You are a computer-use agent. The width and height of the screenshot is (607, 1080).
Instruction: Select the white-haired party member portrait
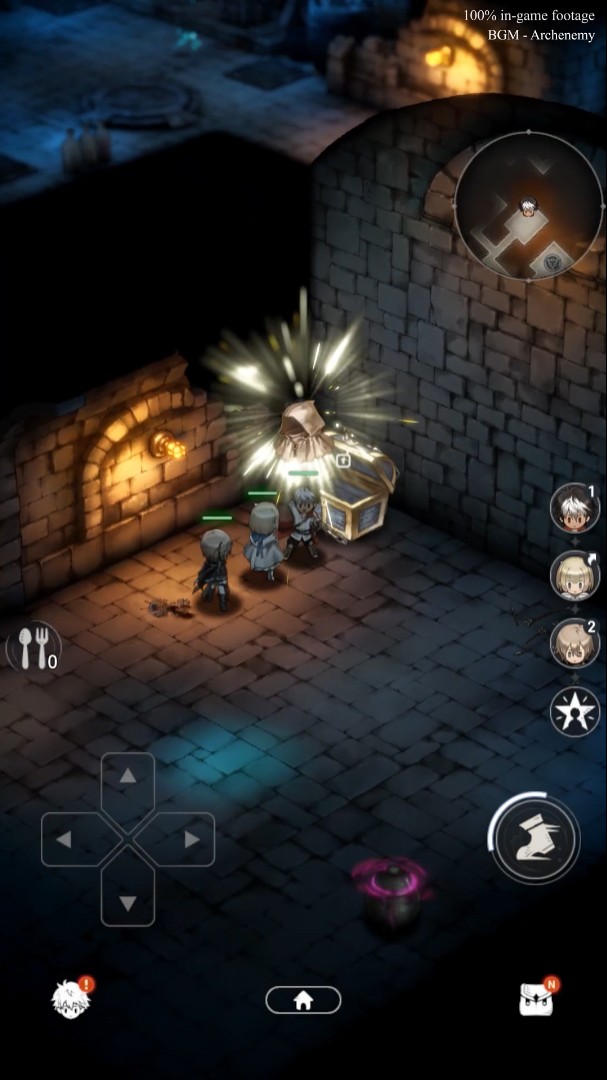pyautogui.click(x=574, y=509)
